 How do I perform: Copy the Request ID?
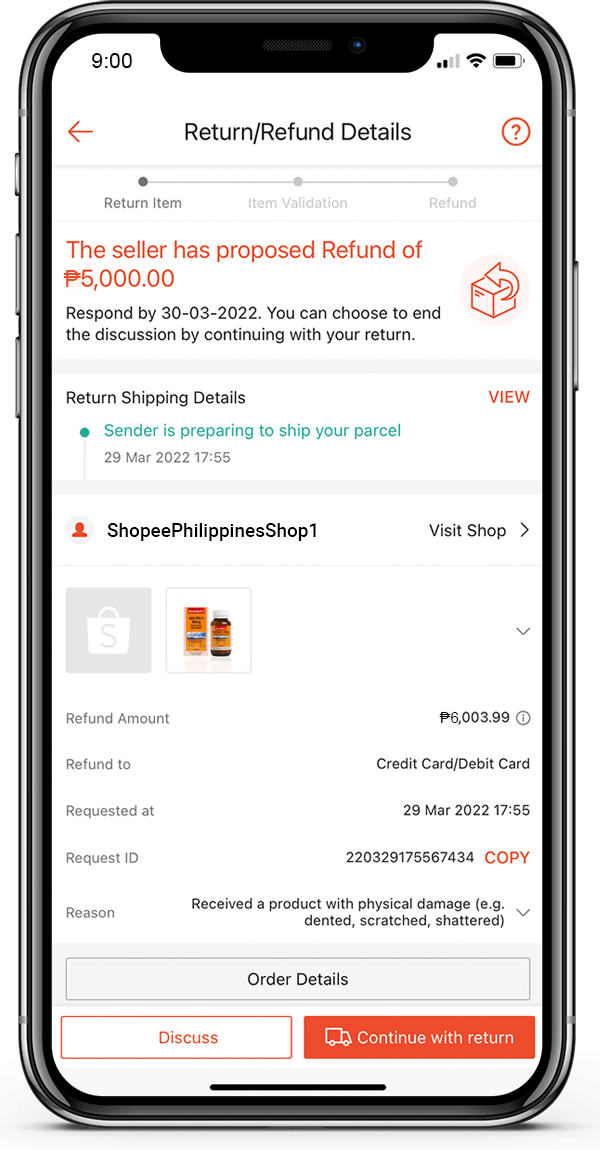[x=507, y=858]
